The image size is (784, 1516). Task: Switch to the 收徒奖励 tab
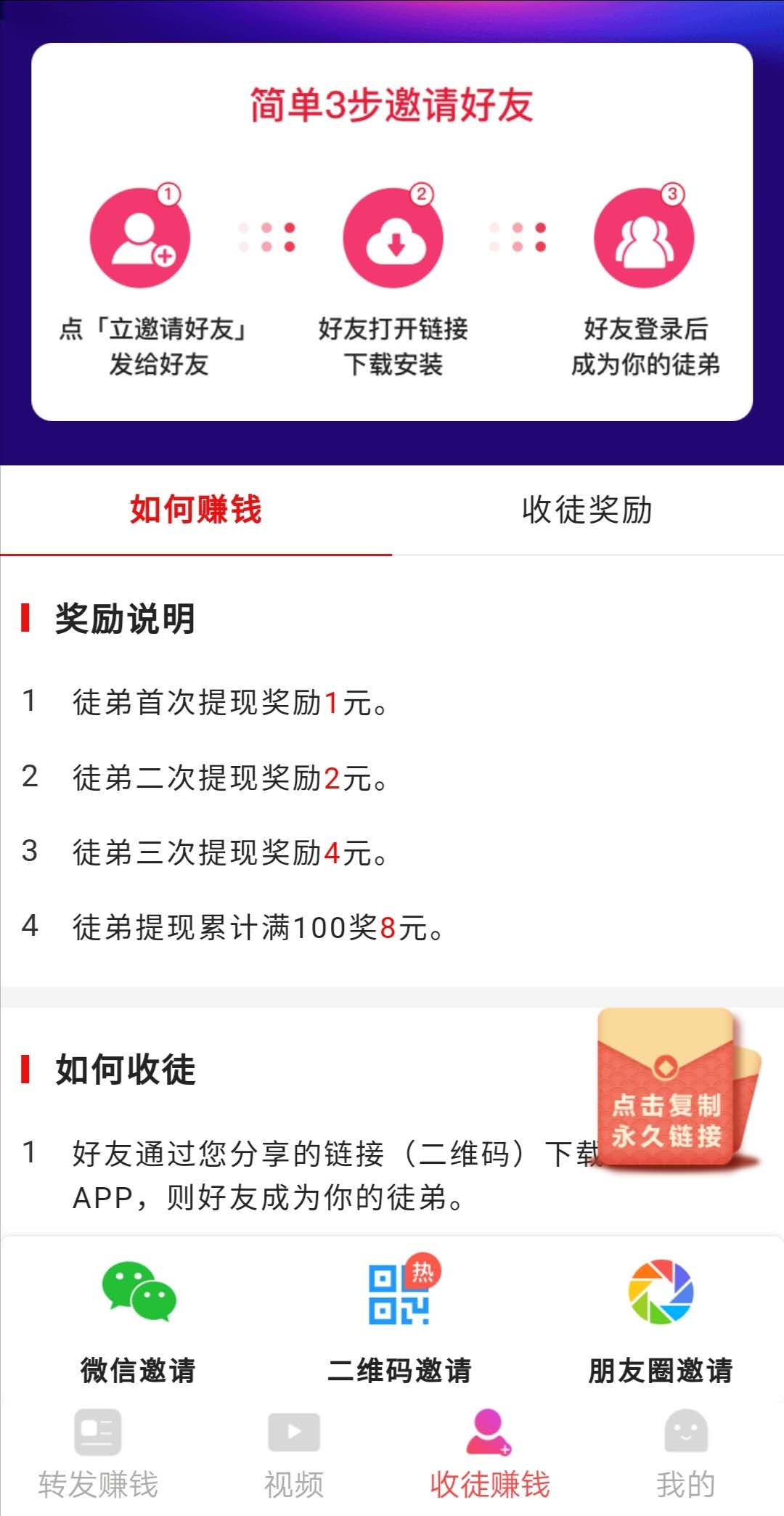click(x=587, y=510)
